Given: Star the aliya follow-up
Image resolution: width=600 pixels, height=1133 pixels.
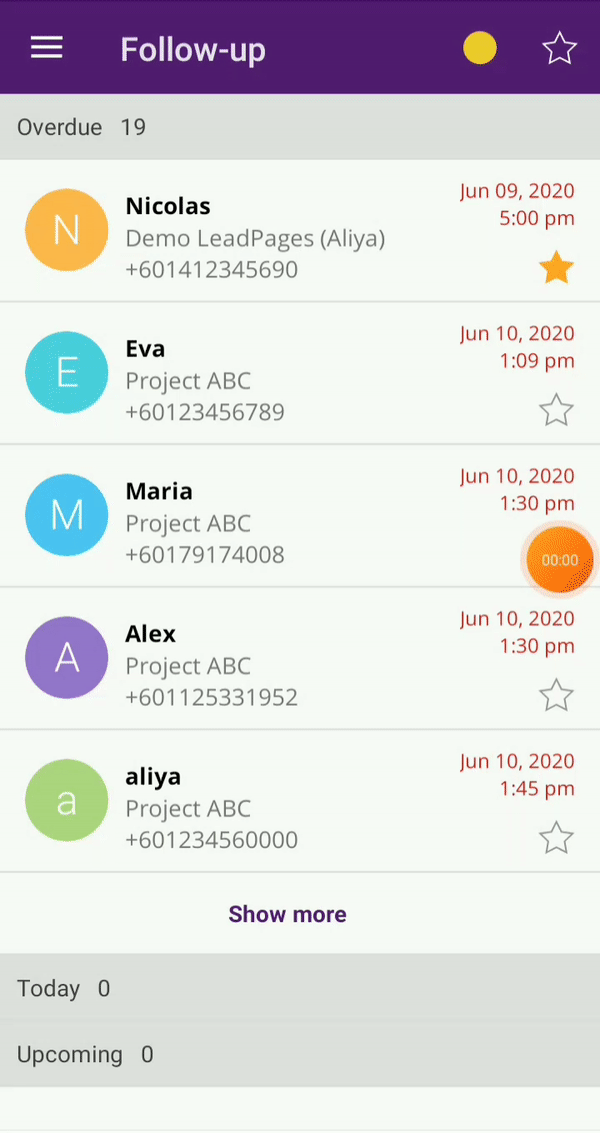Looking at the screenshot, I should point(556,838).
